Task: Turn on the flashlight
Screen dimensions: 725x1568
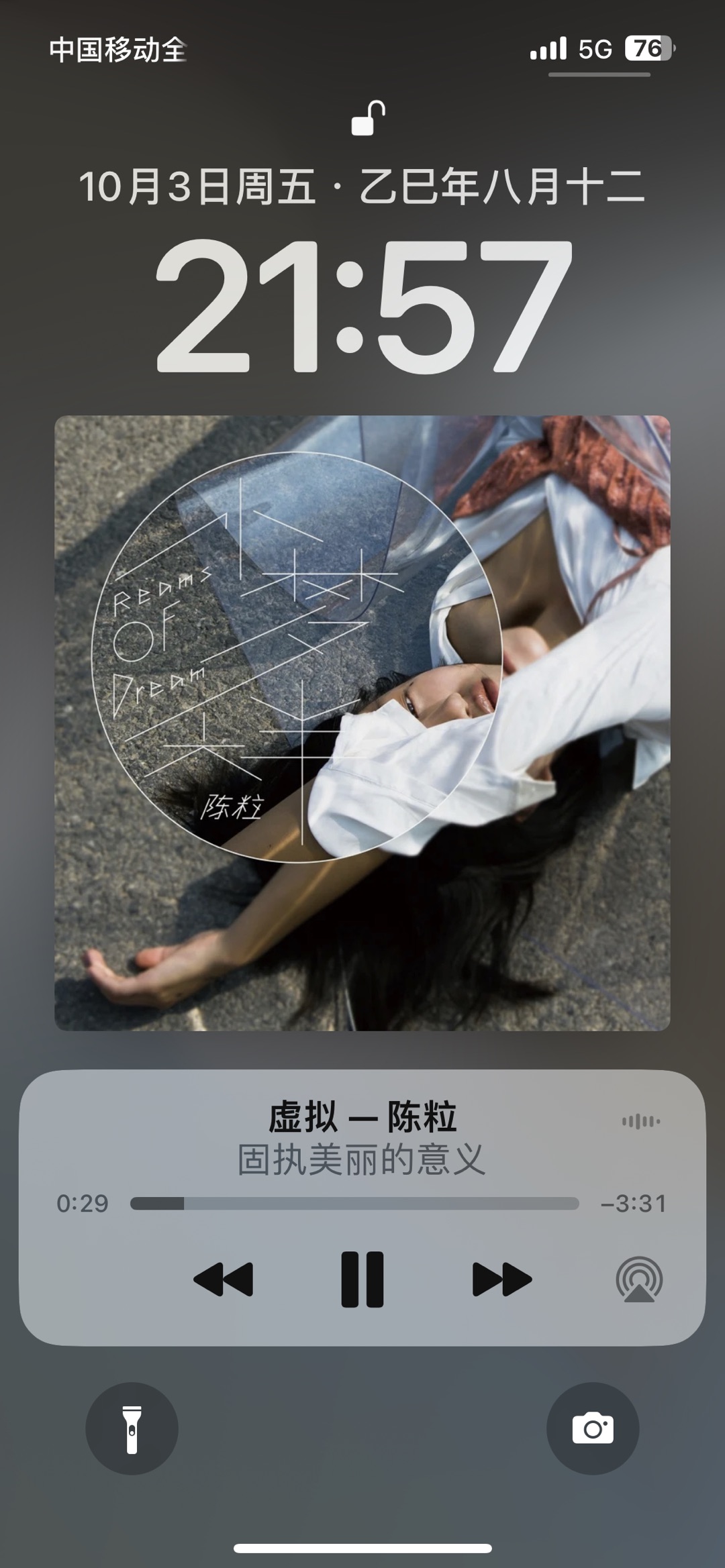Action: [133, 1428]
